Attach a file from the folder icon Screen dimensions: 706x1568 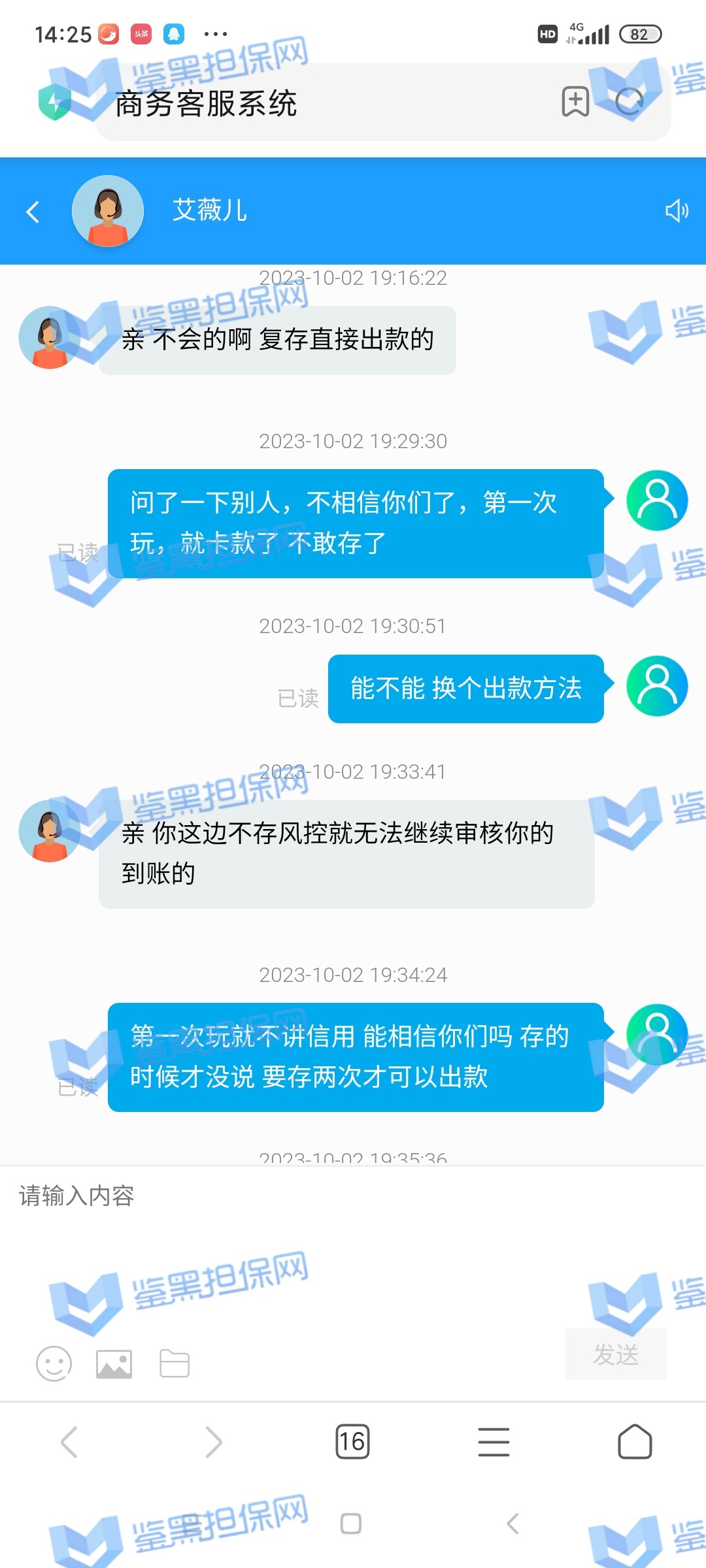click(175, 1364)
